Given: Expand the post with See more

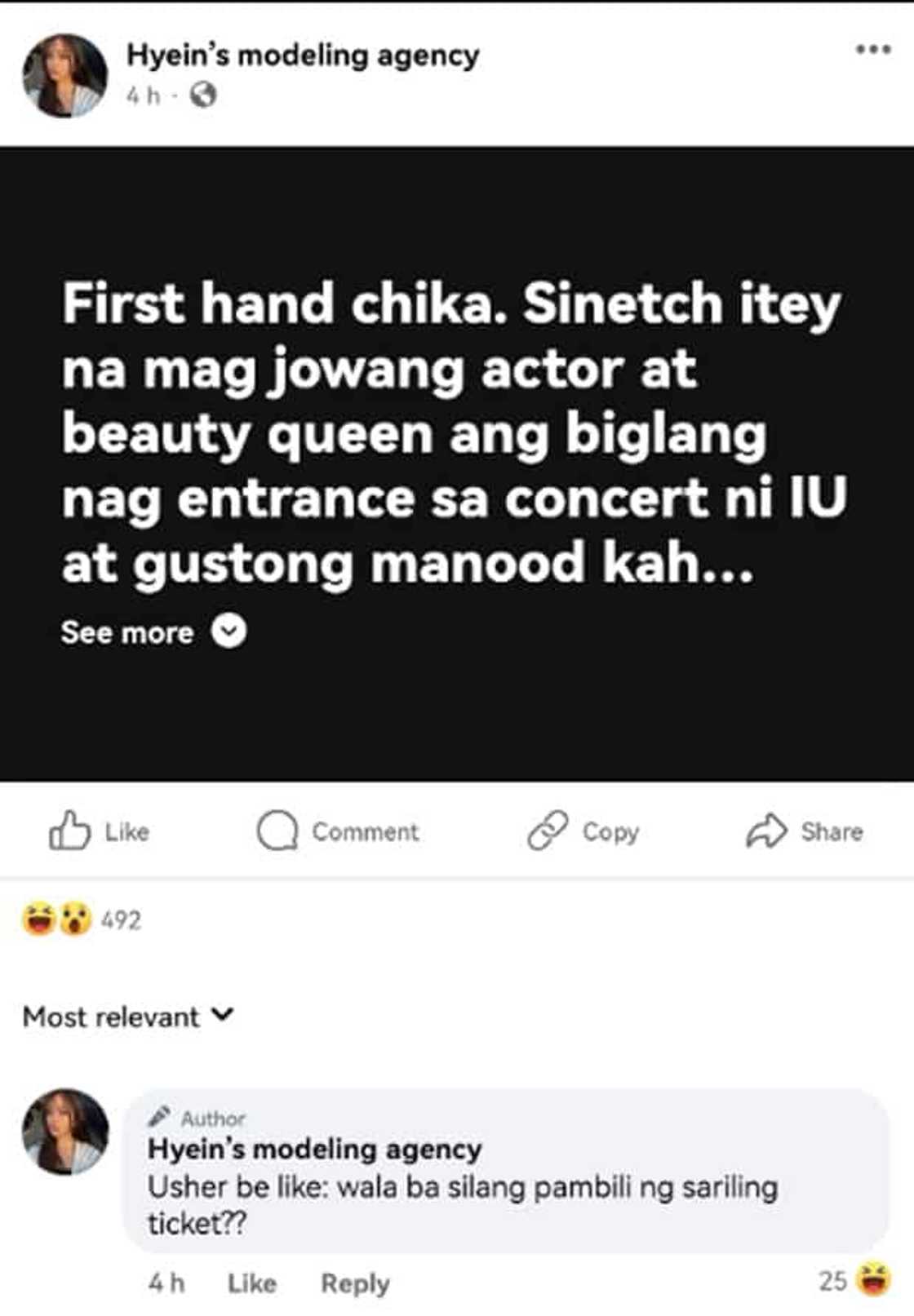Looking at the screenshot, I should 153,632.
